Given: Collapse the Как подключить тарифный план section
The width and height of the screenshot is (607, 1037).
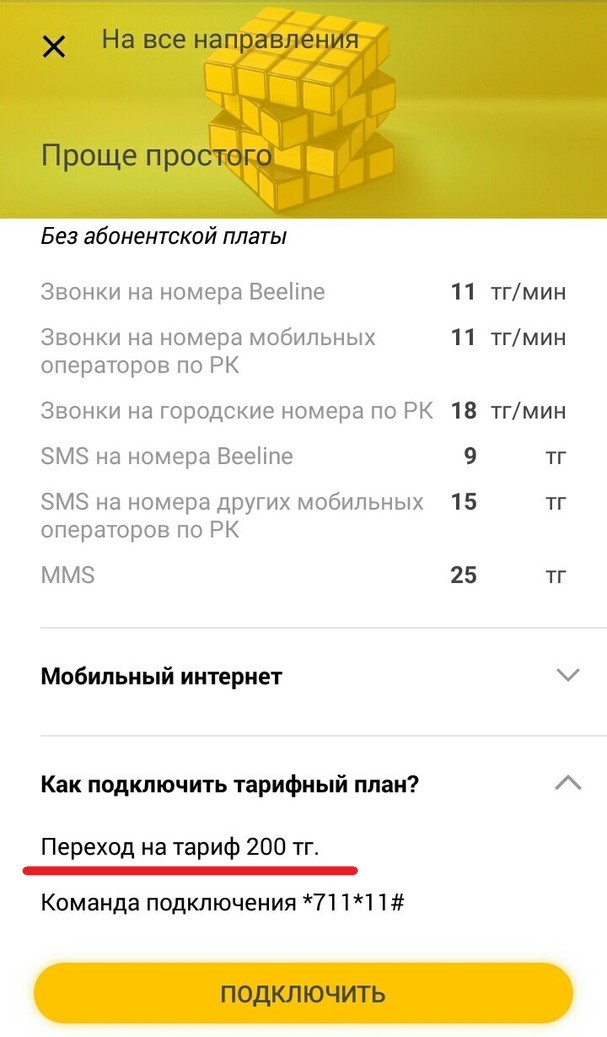Looking at the screenshot, I should click(567, 783).
